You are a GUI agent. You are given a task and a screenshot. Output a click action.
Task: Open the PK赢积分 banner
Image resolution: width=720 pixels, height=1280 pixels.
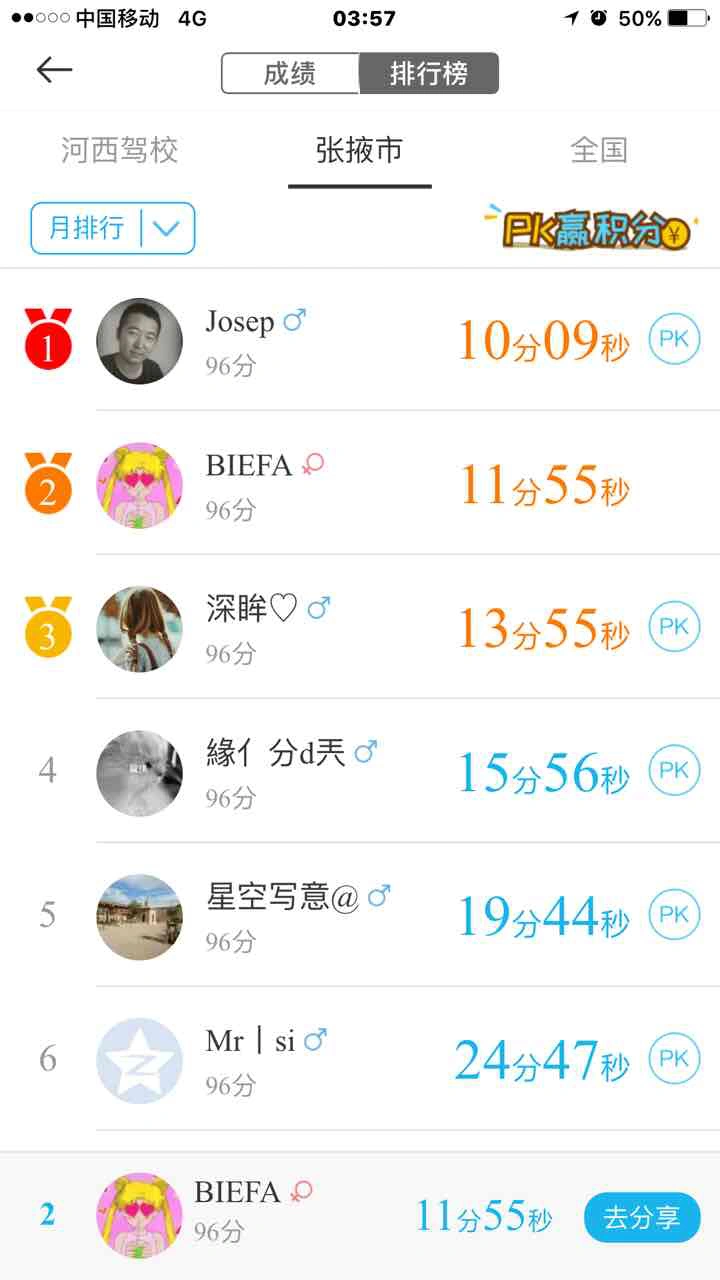coord(590,228)
